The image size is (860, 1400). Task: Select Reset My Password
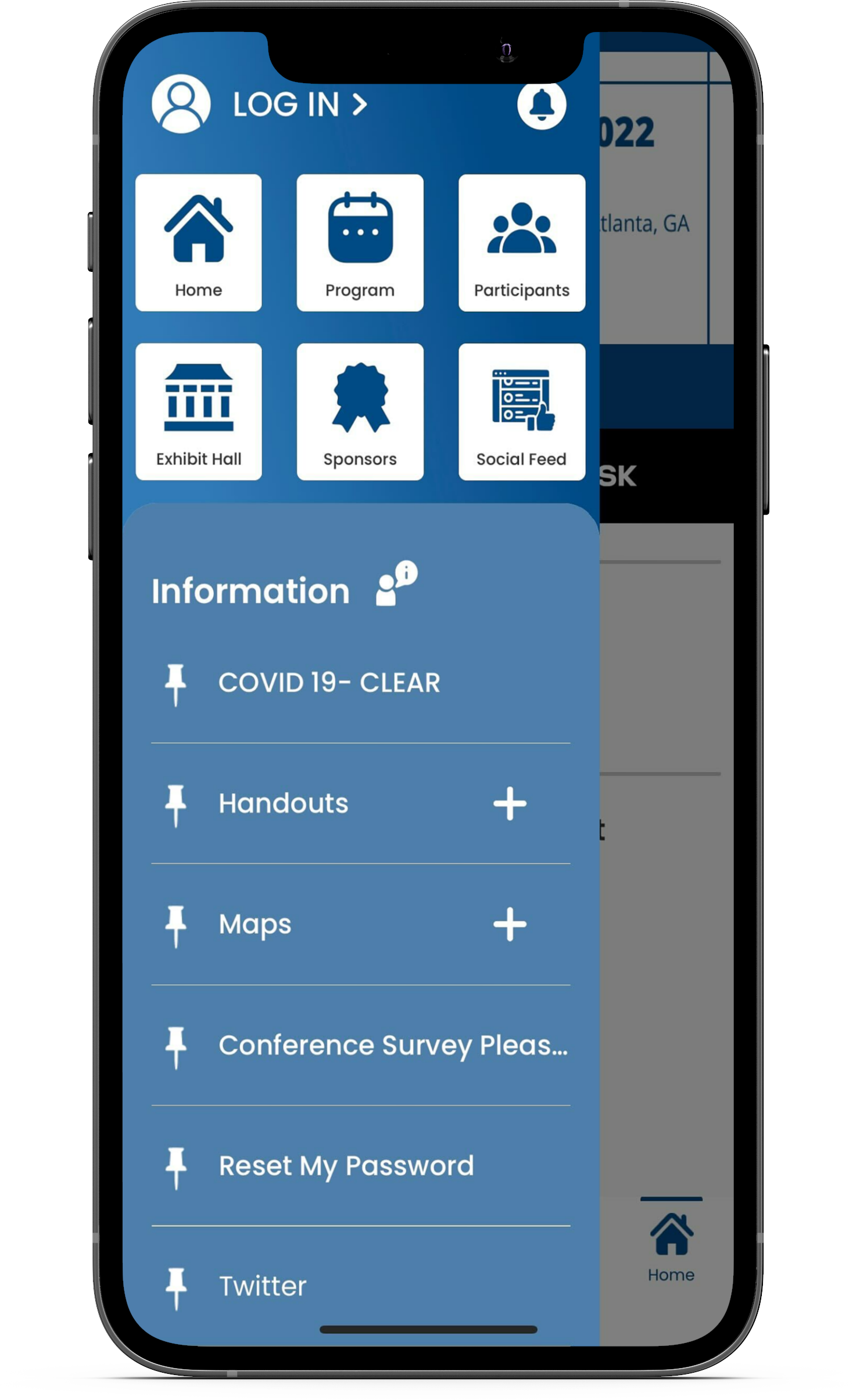[x=346, y=1166]
